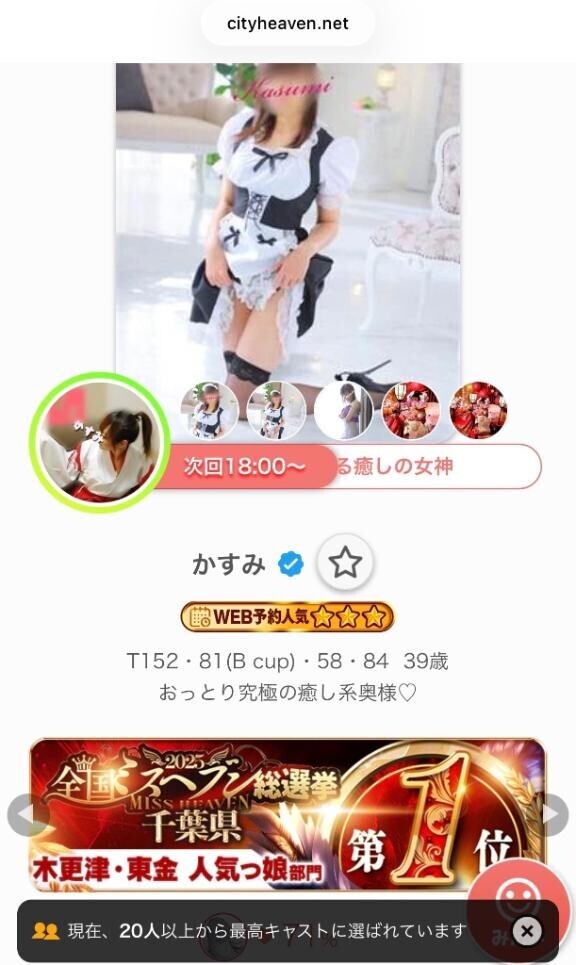Screen dimensions: 576x965
Task: View the fourth red decoration thumbnail
Action: (x=410, y=411)
